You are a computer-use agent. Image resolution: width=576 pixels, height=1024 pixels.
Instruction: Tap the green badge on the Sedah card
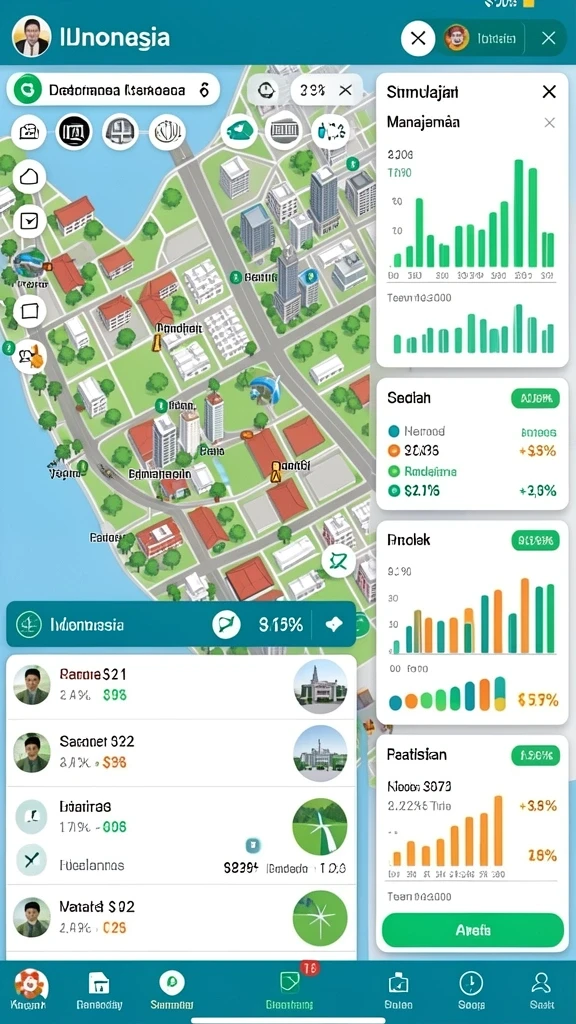pos(536,398)
